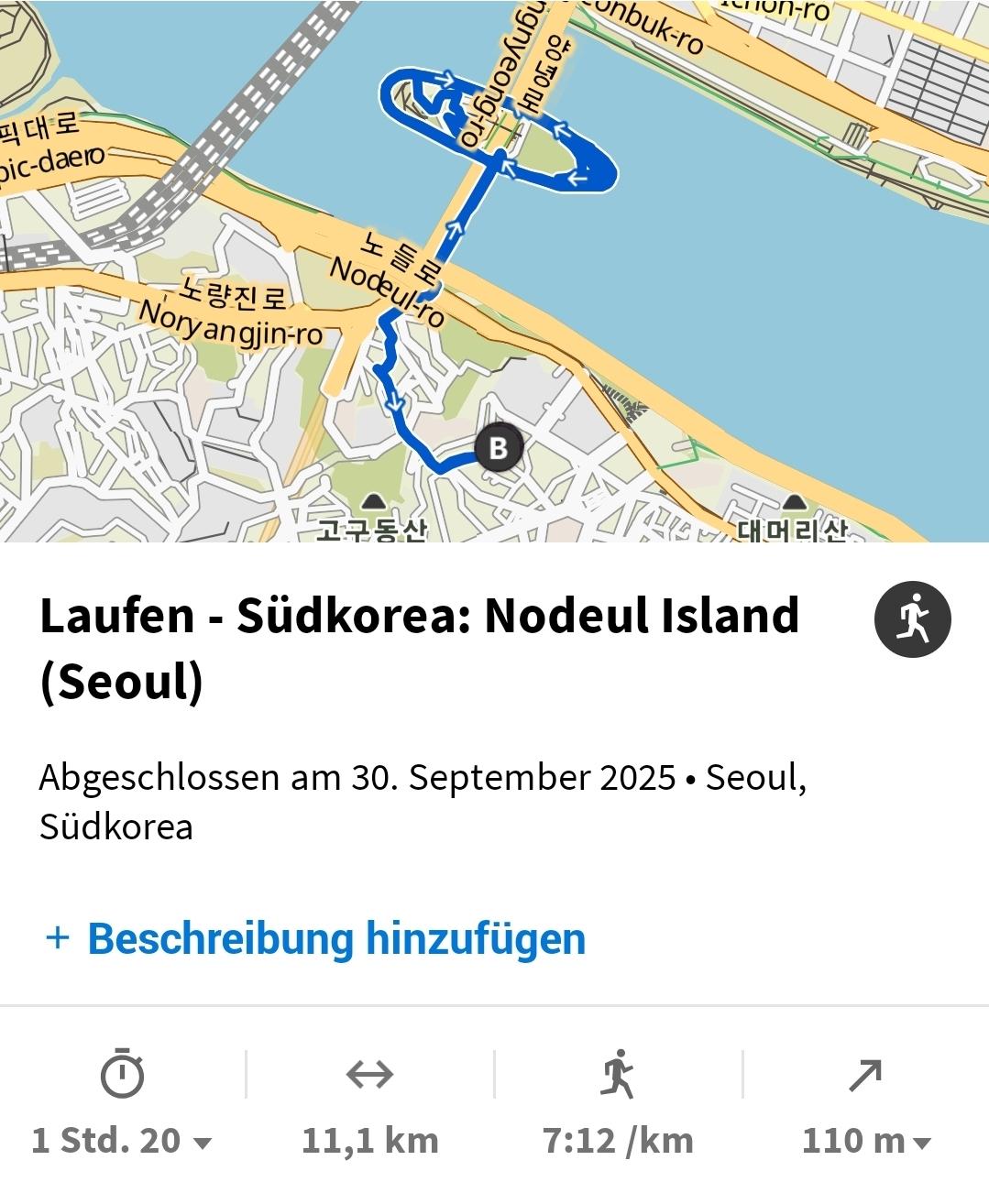Add a description via Beschreibung hinzufügen
Image resolution: width=989 pixels, height=1204 pixels.
314,938
